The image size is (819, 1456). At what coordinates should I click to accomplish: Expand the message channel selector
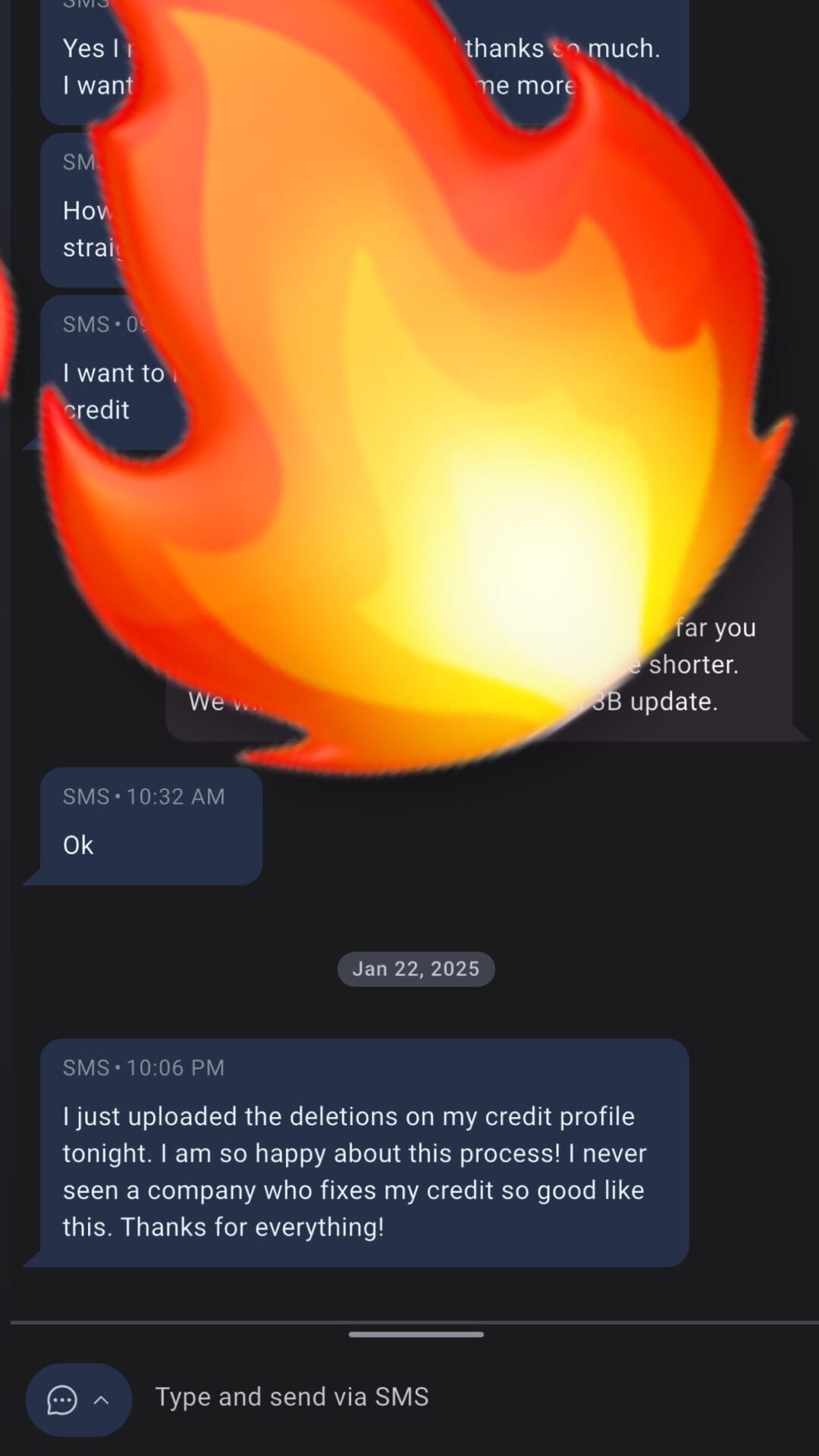[79, 1400]
